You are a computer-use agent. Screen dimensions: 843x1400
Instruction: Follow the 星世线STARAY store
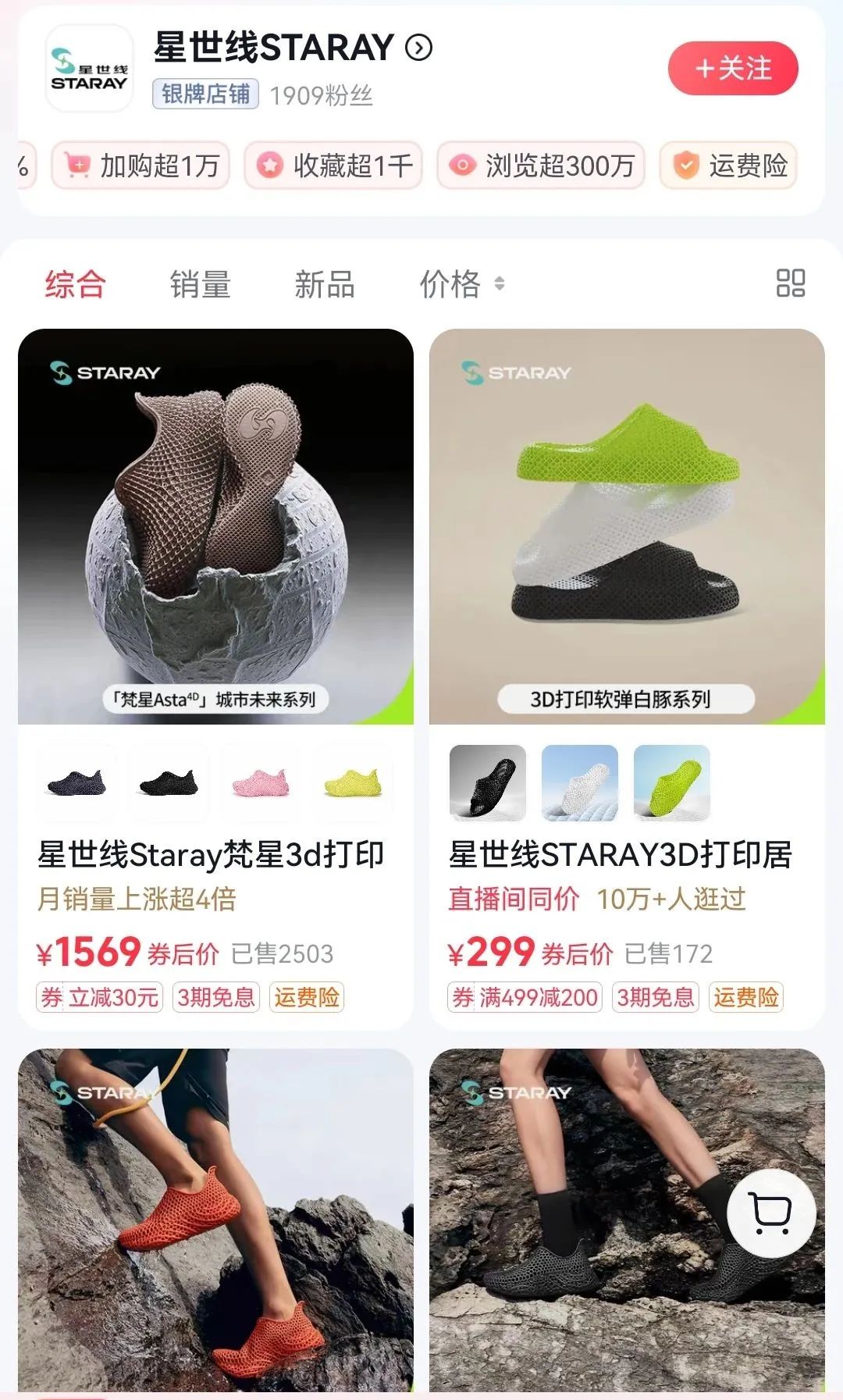(x=732, y=69)
